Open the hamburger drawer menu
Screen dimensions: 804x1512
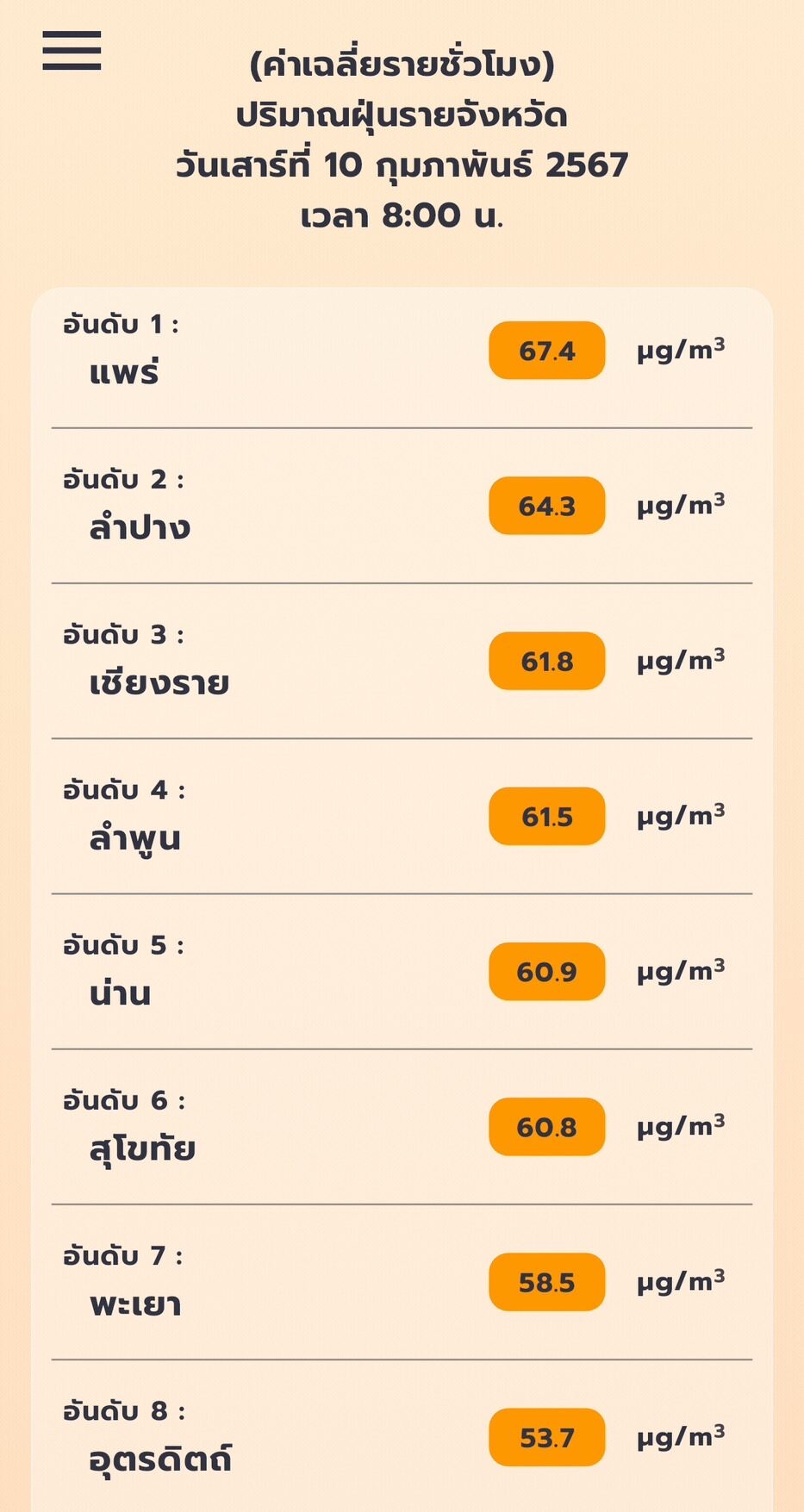[x=72, y=51]
